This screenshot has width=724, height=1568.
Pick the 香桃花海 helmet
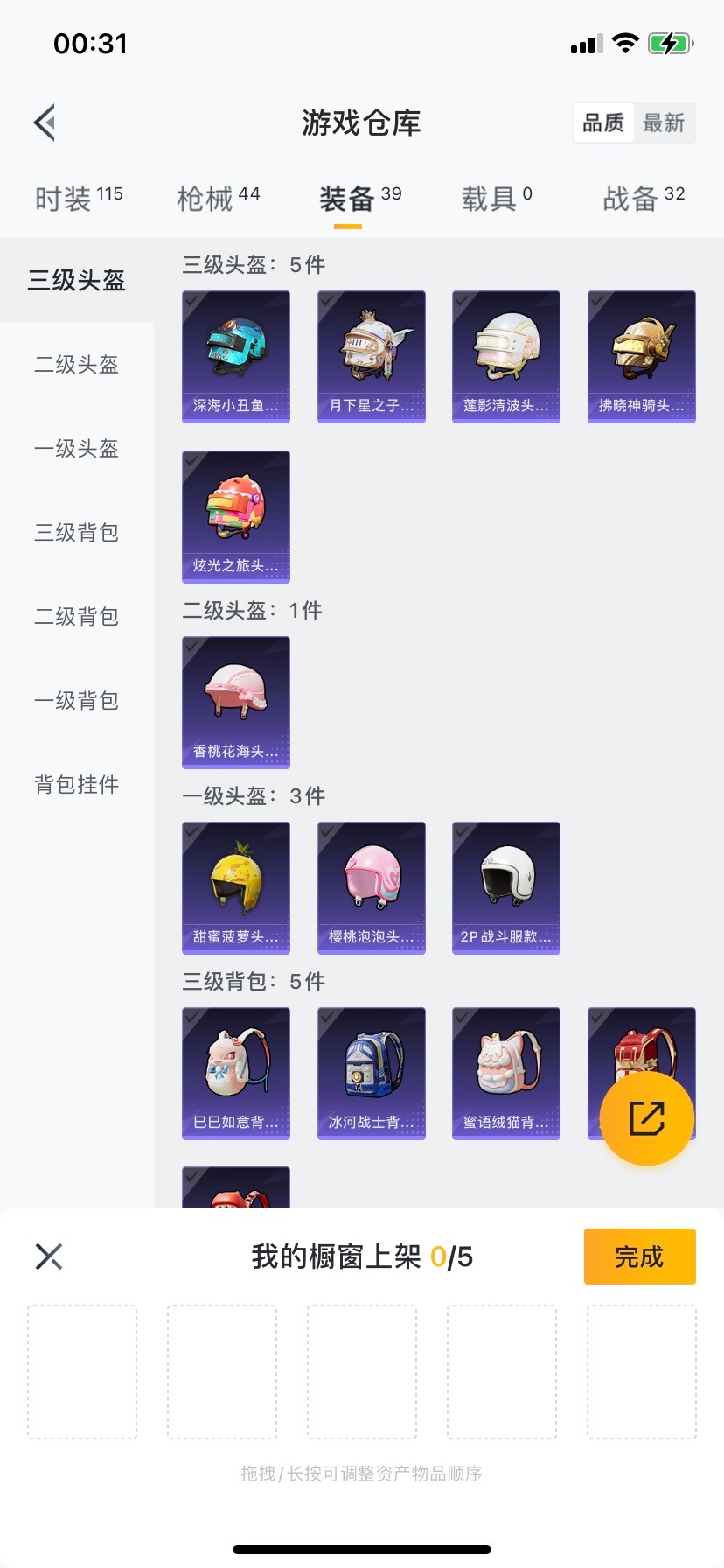tap(236, 702)
